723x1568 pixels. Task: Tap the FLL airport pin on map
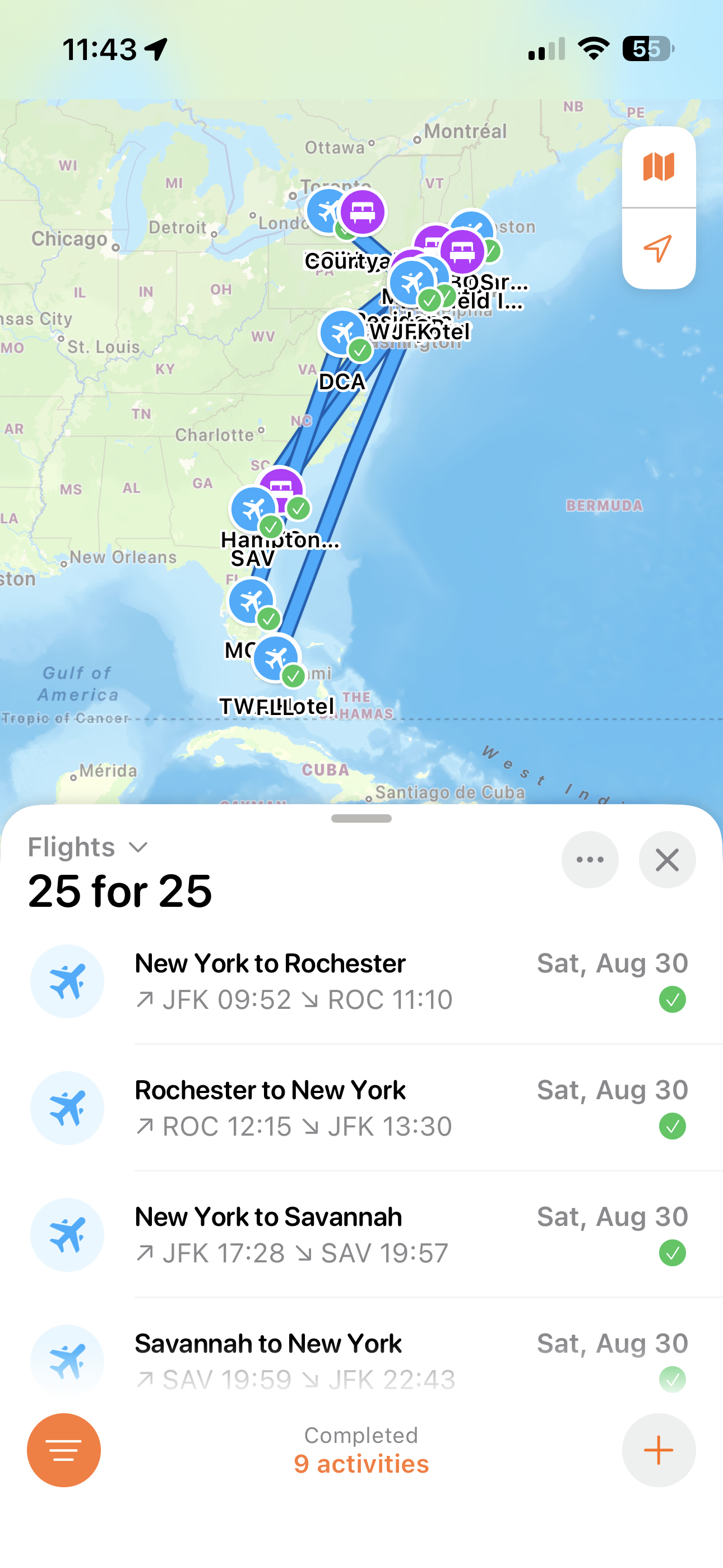click(276, 657)
